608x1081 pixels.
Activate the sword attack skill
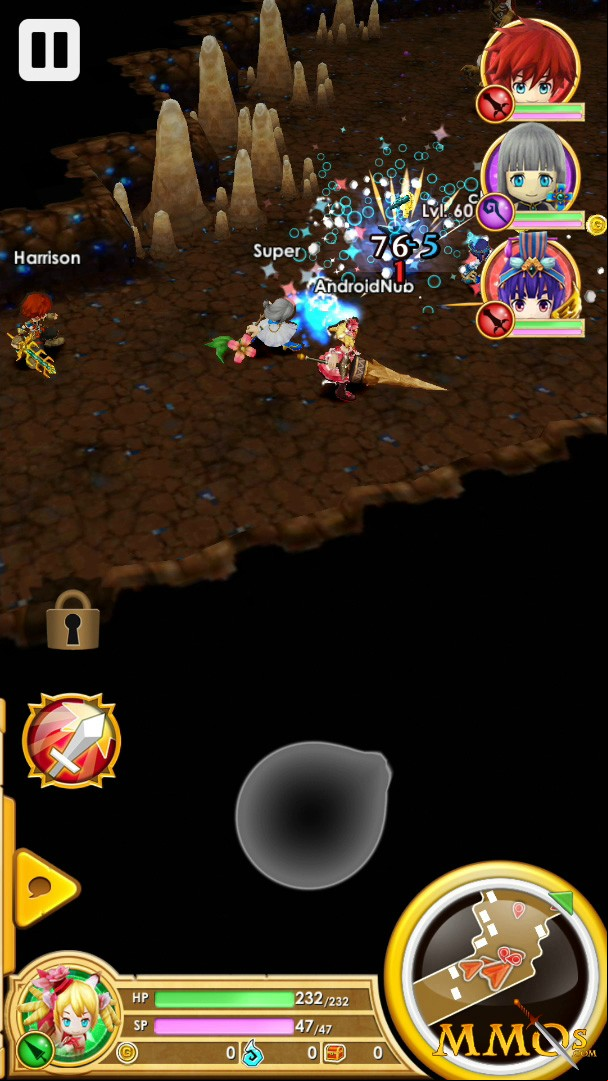pyautogui.click(x=72, y=740)
